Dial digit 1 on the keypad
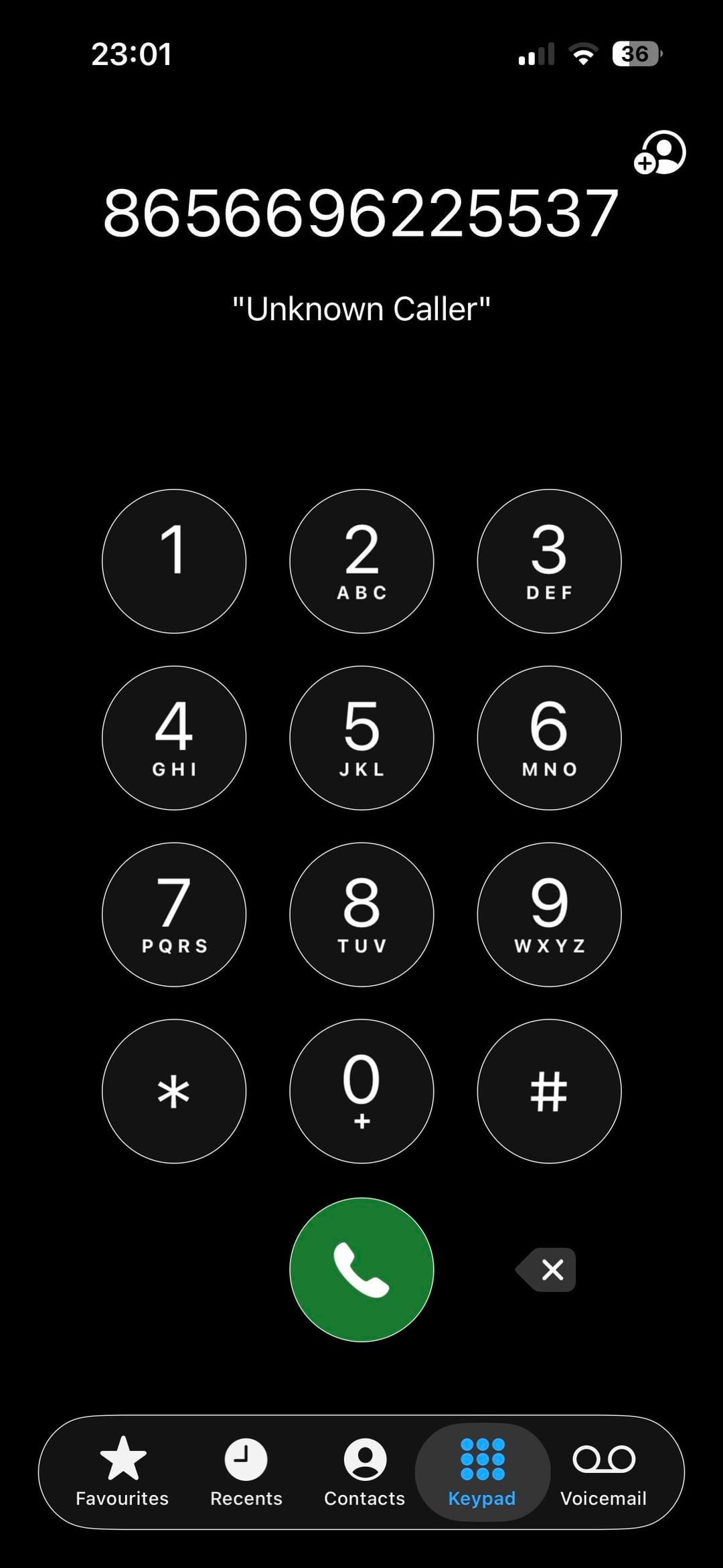The width and height of the screenshot is (723, 1568). pos(174,561)
